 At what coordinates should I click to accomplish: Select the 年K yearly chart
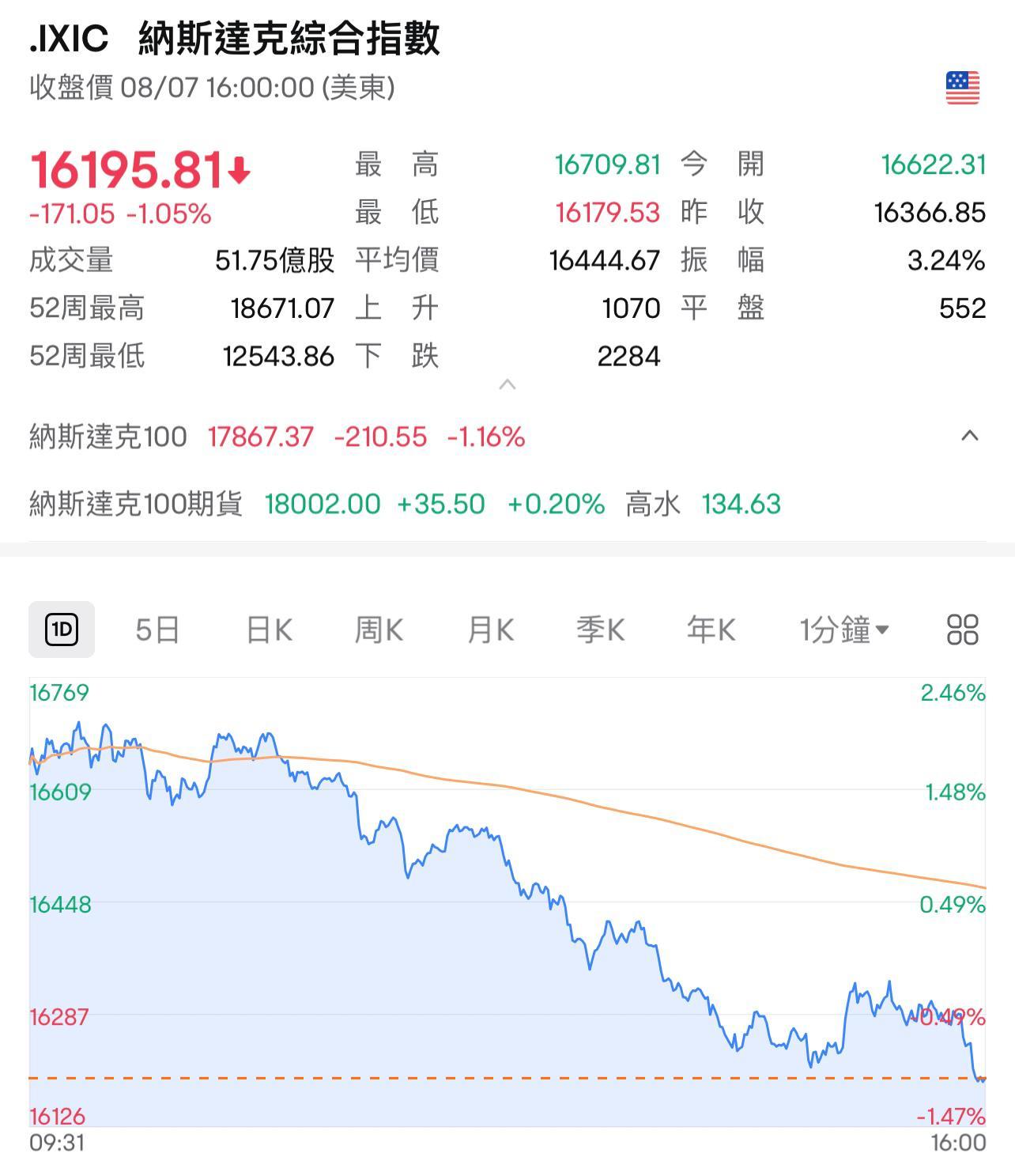tap(710, 630)
